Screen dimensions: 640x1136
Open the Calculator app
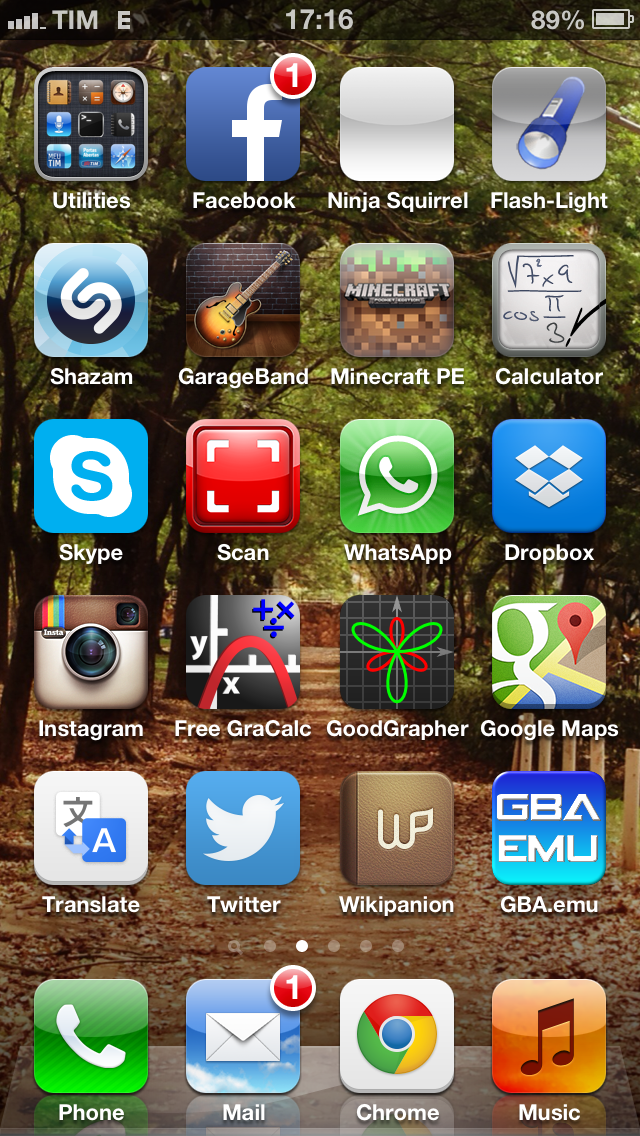click(549, 300)
